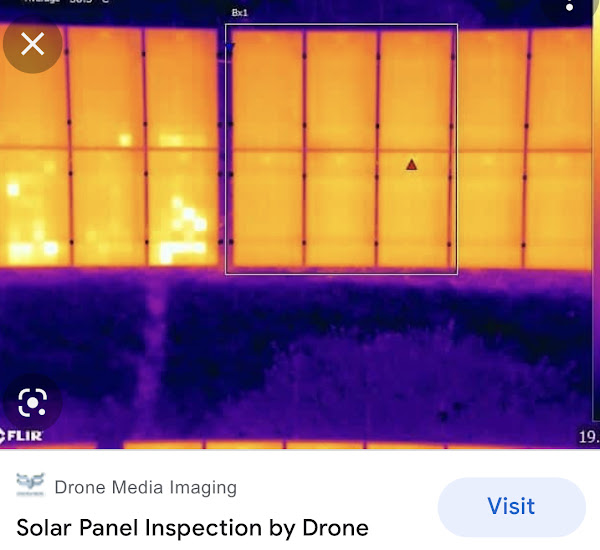Open Solar Panel Inspection by Drone link
The height and width of the screenshot is (550, 600).
193,527
